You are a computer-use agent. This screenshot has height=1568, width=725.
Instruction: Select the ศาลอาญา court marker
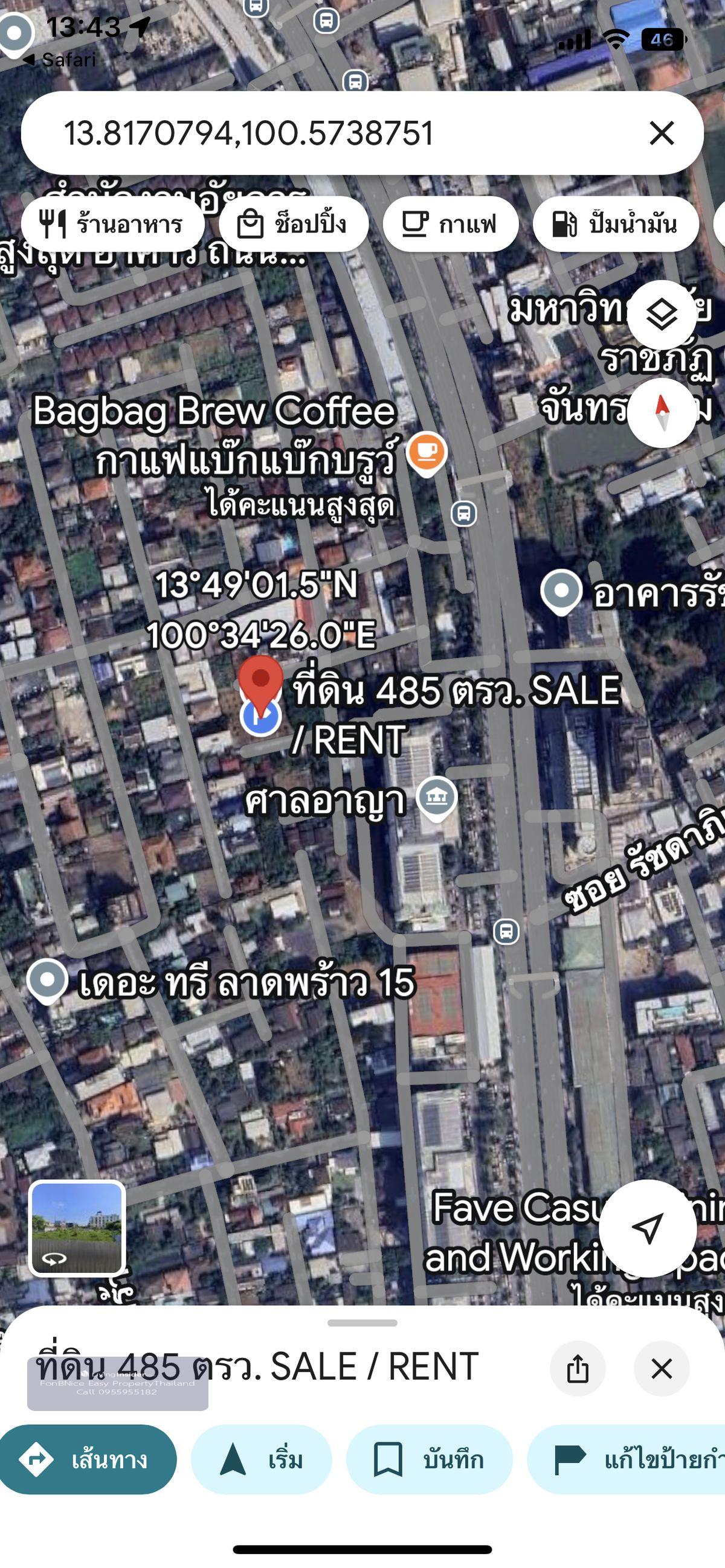[437, 798]
